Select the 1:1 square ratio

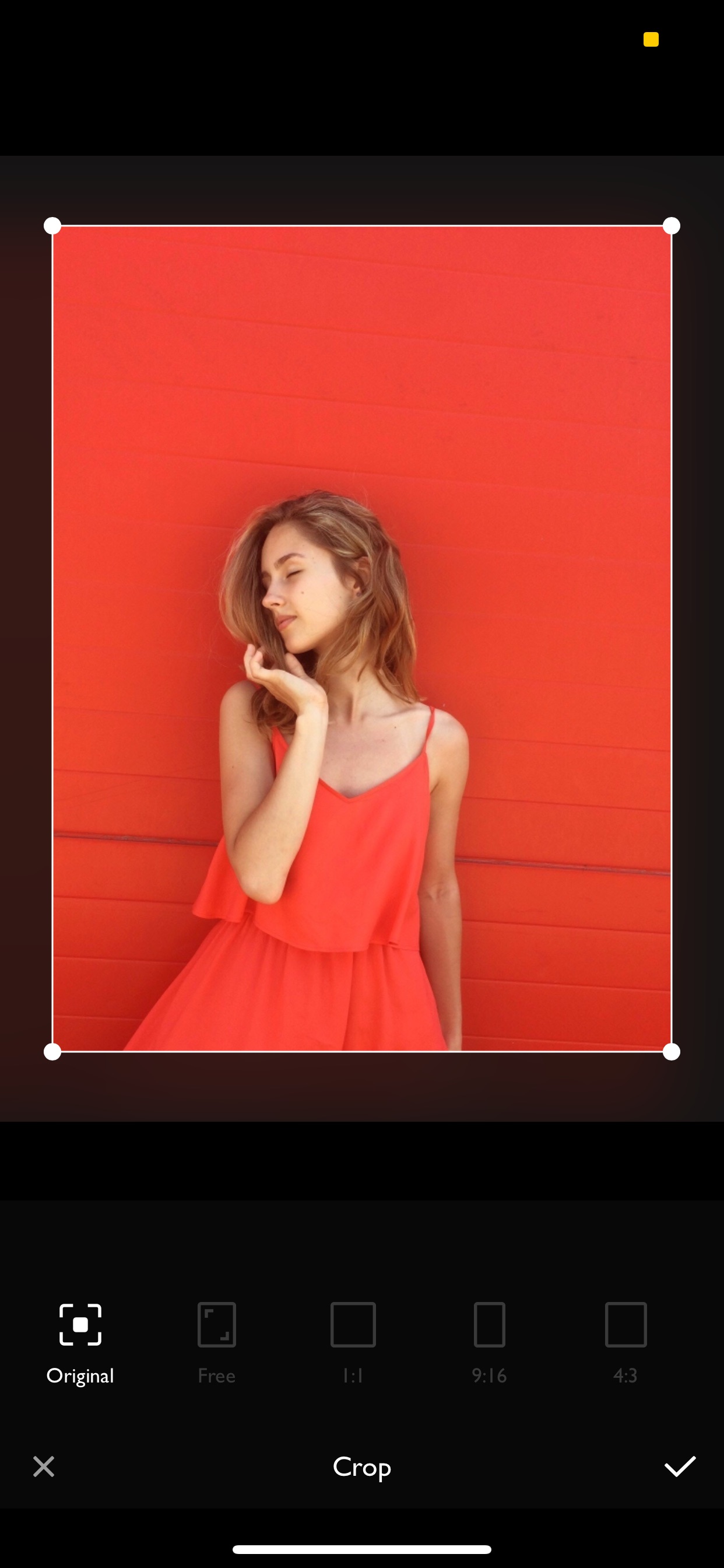click(x=353, y=1343)
